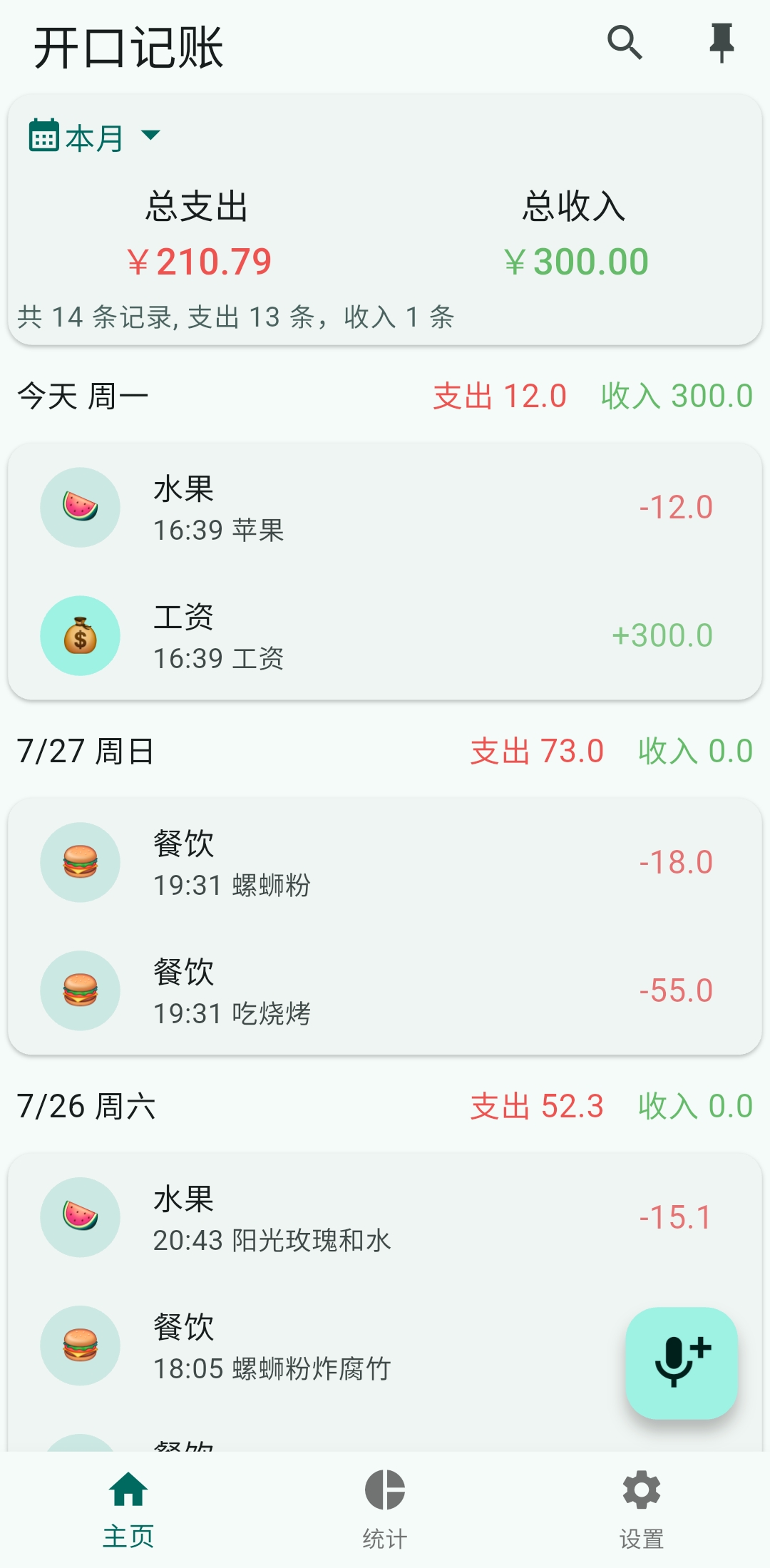This screenshot has width=770, height=1568.
Task: Click the money bag icon on 工资 record
Action: click(80, 635)
